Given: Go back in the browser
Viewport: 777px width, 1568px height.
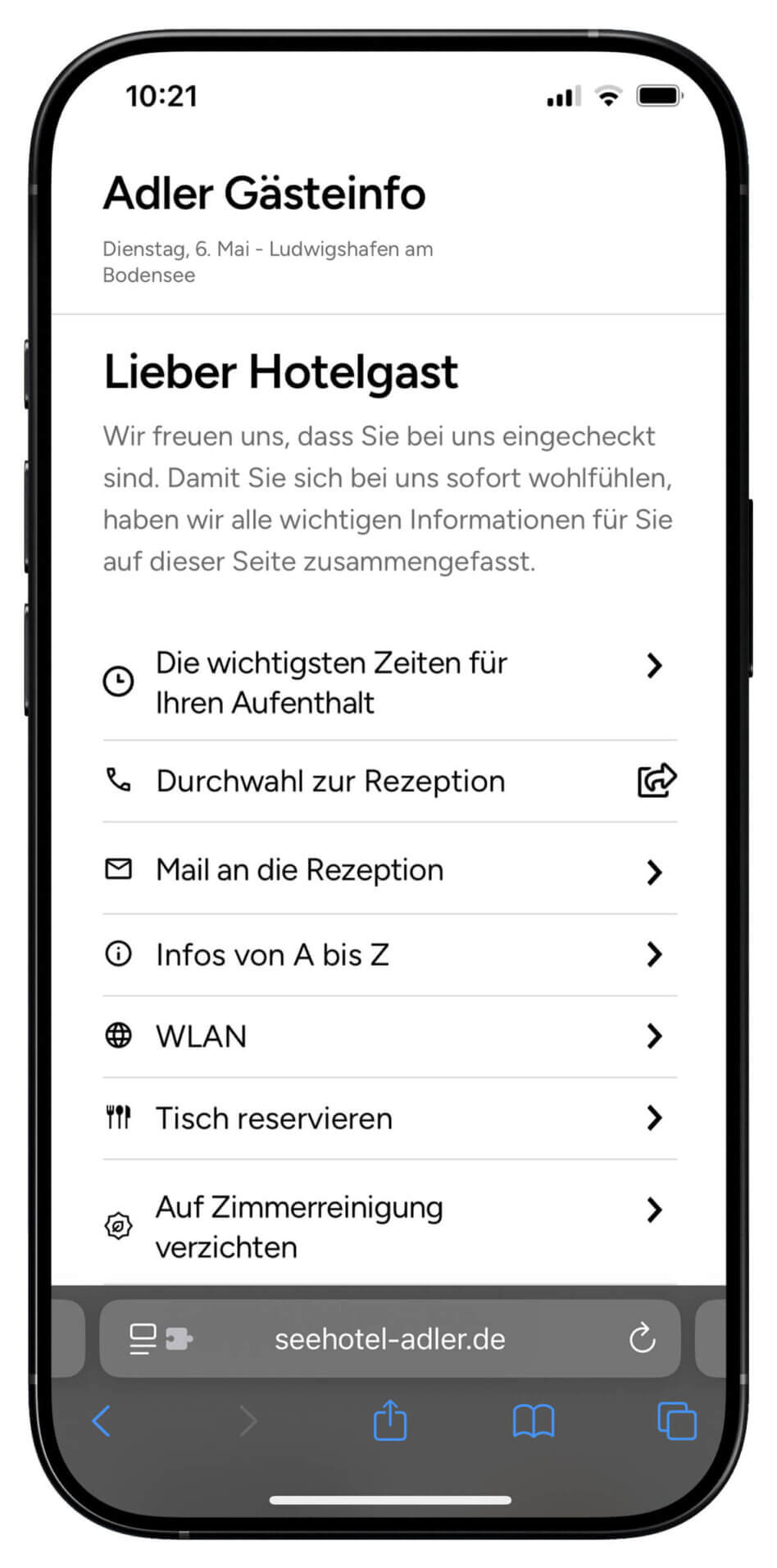Looking at the screenshot, I should pyautogui.click(x=102, y=1421).
